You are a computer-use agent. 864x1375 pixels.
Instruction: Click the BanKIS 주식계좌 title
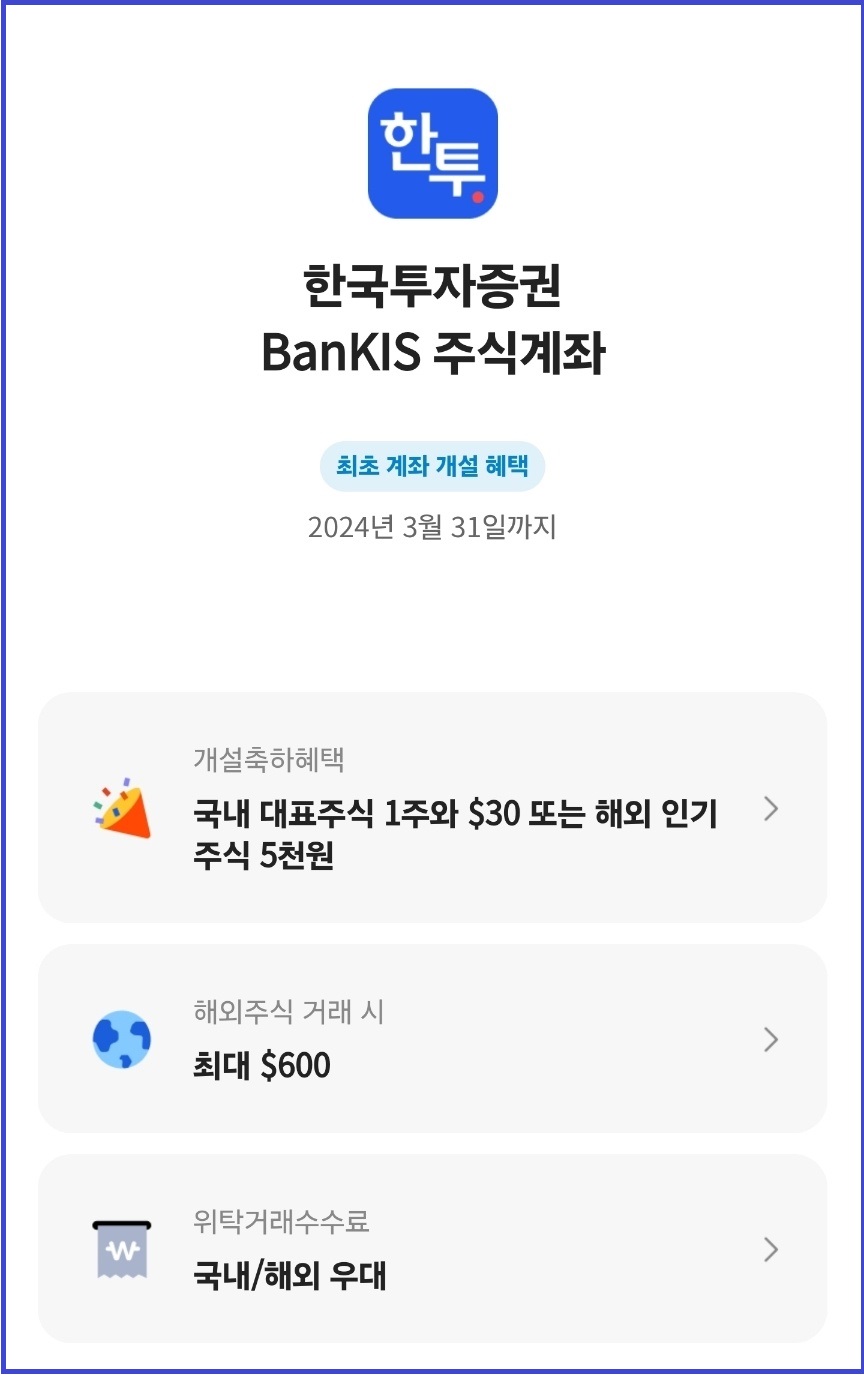point(432,352)
